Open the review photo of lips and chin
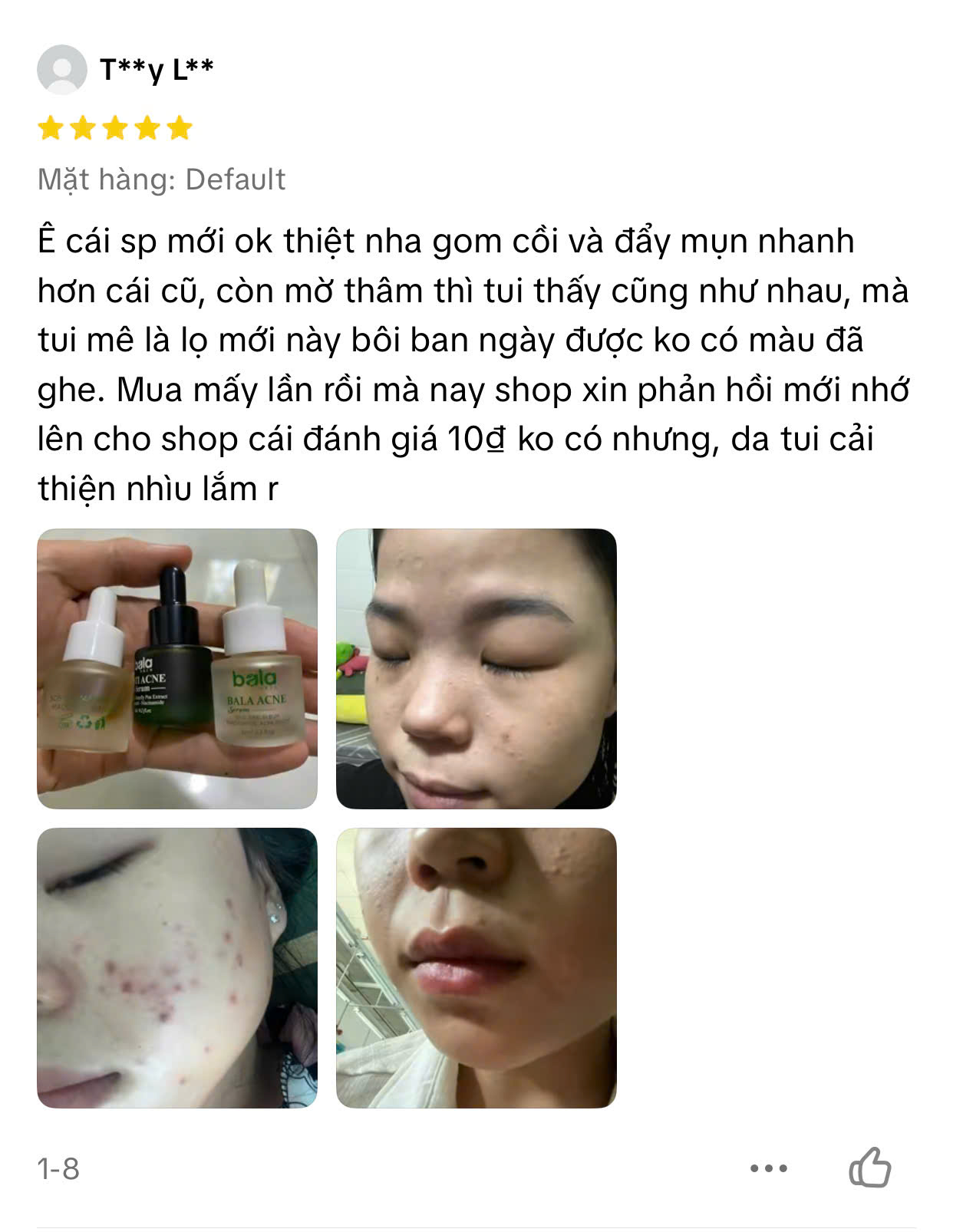 click(476, 967)
